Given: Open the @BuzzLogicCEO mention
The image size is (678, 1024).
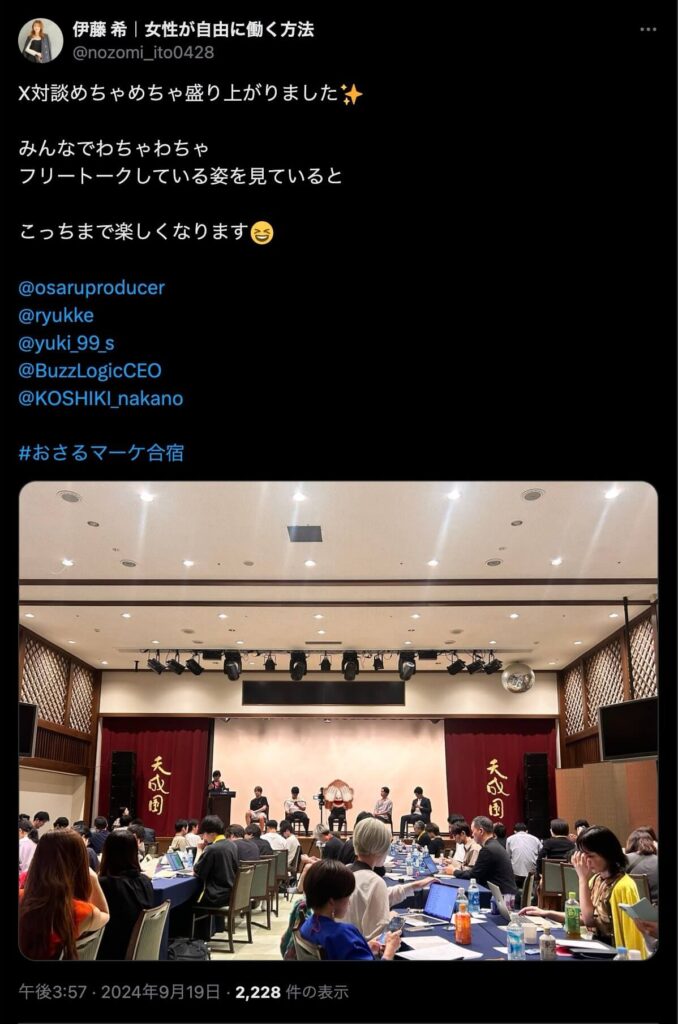Looking at the screenshot, I should click(89, 371).
